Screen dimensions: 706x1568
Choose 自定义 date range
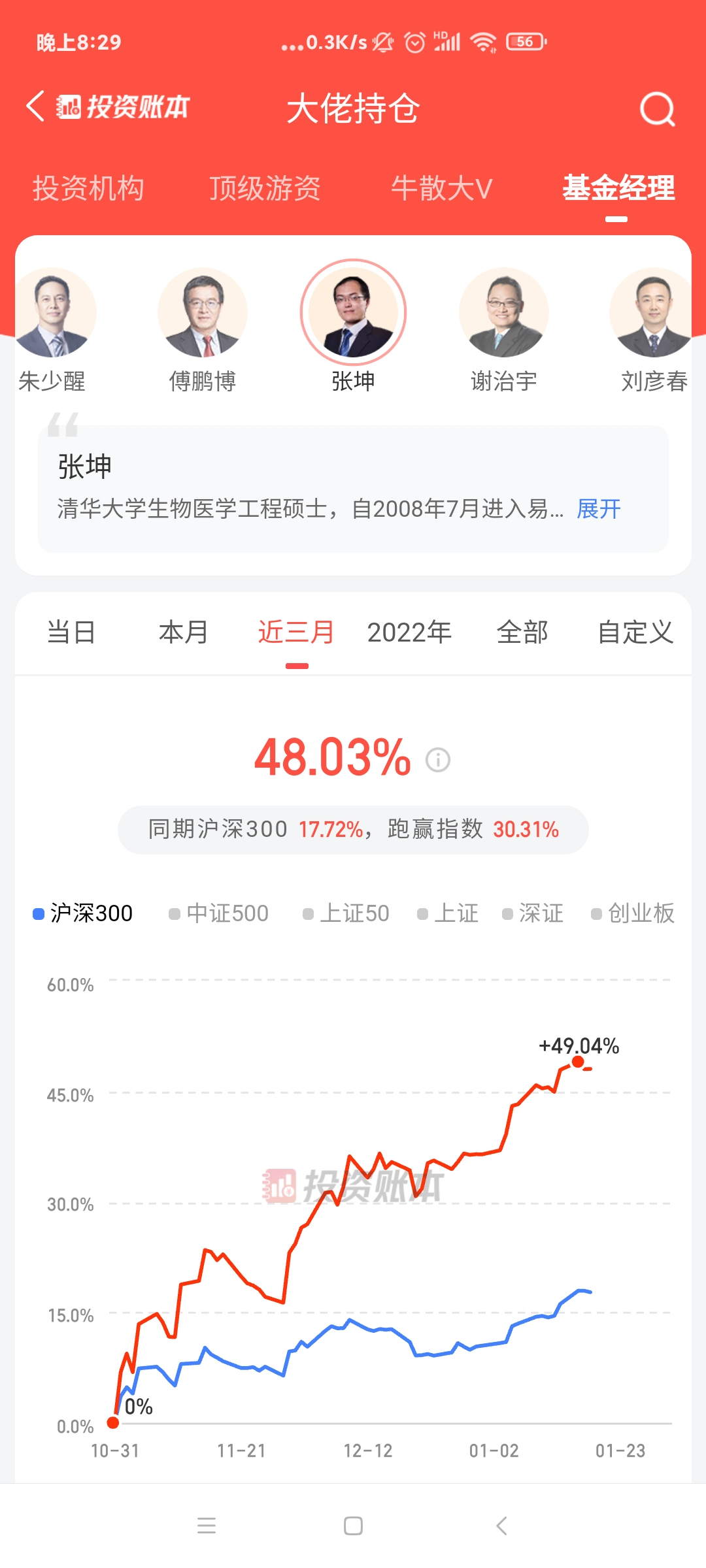pyautogui.click(x=635, y=632)
